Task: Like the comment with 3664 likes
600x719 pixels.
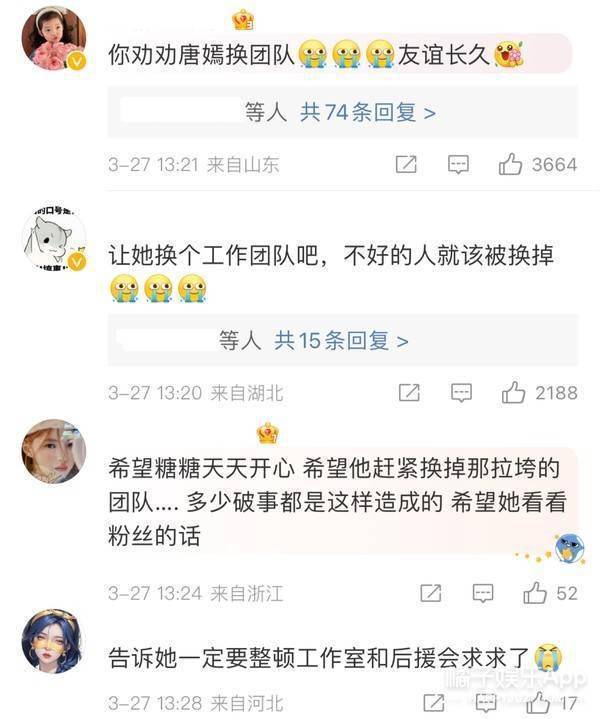Action: tap(511, 165)
